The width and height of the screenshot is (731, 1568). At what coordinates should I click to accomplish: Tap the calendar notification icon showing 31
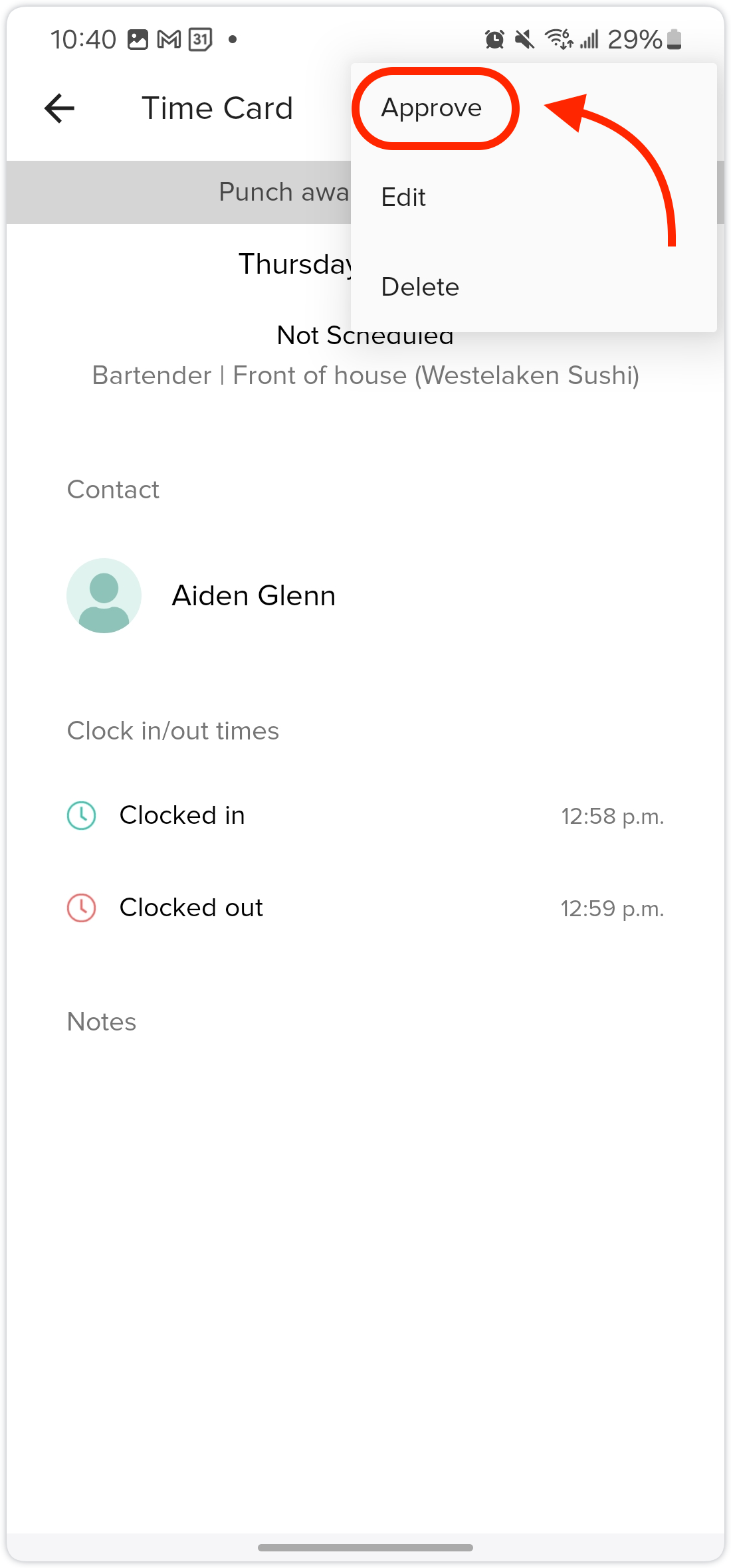pyautogui.click(x=199, y=39)
